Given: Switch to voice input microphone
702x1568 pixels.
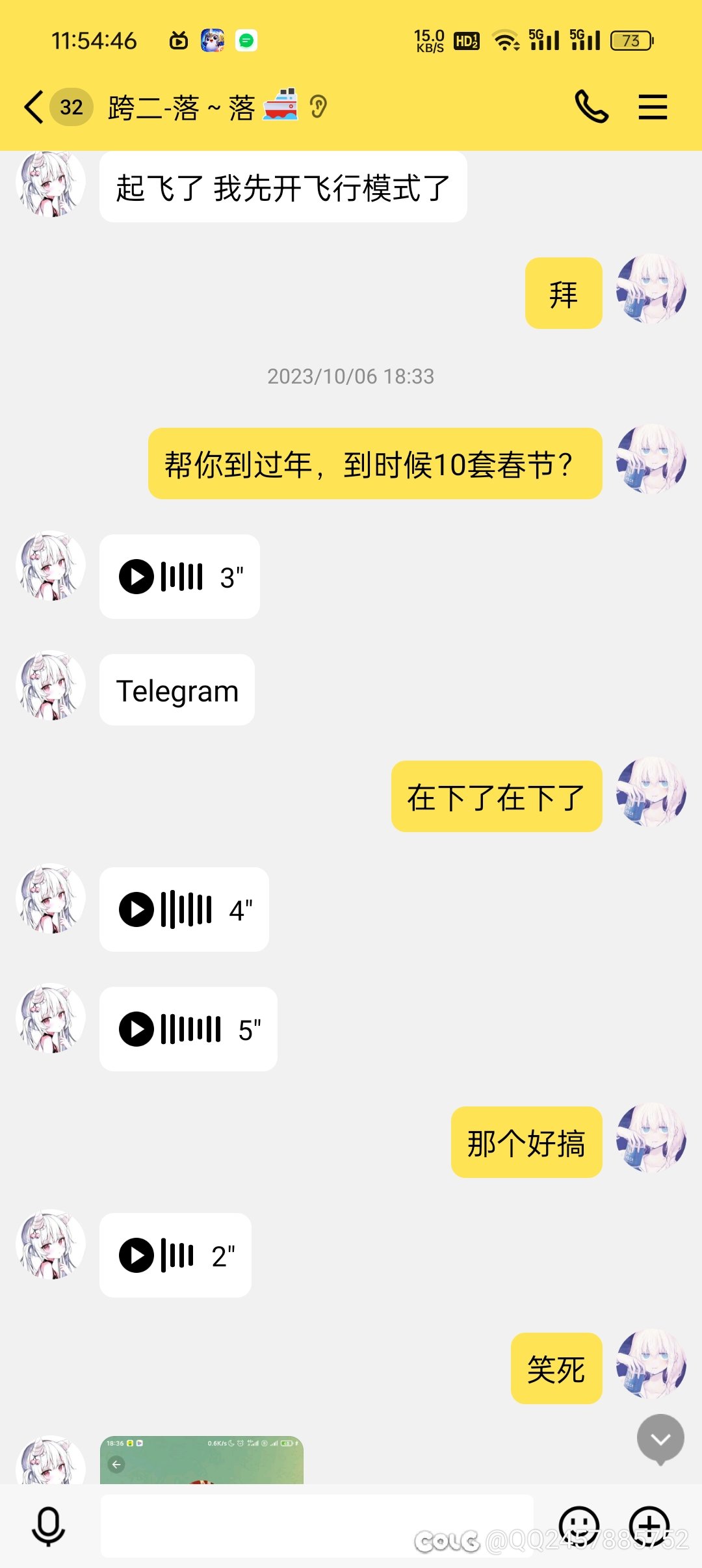Looking at the screenshot, I should (x=48, y=1525).
